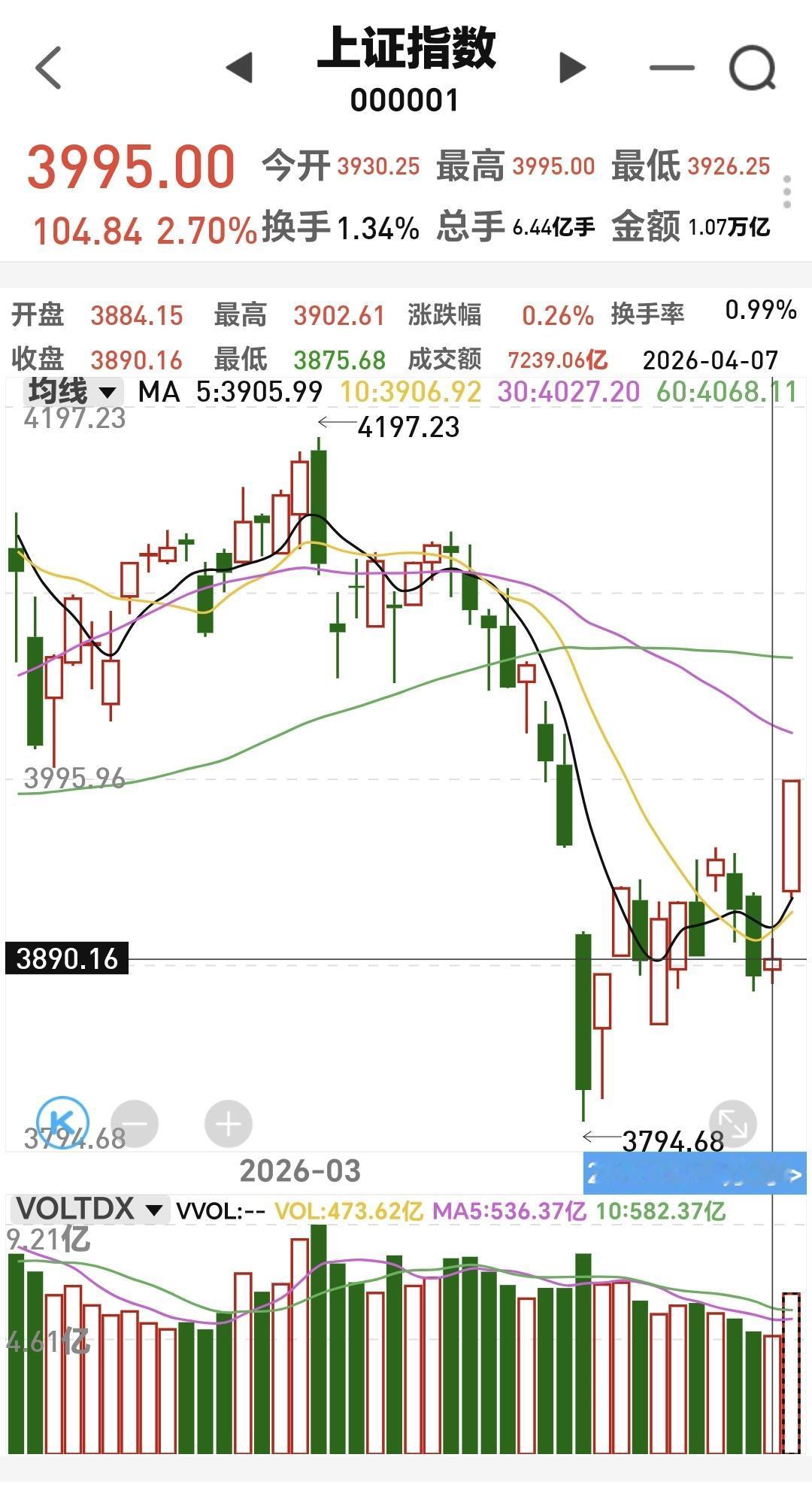Tap the 2026-03 date label
Viewport: 812px width, 1503px height.
pos(301,1171)
